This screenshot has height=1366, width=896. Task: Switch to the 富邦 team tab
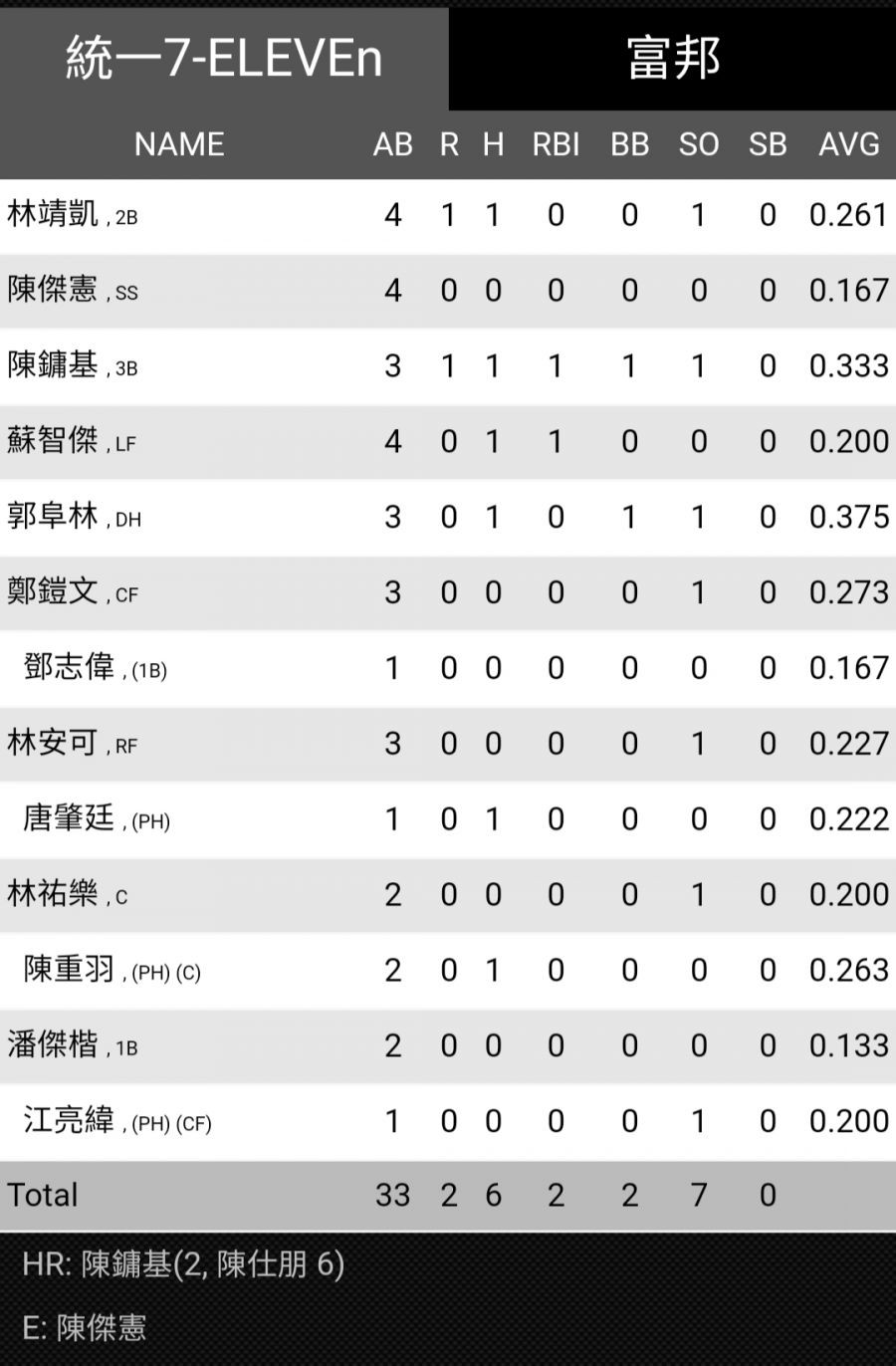click(x=672, y=58)
